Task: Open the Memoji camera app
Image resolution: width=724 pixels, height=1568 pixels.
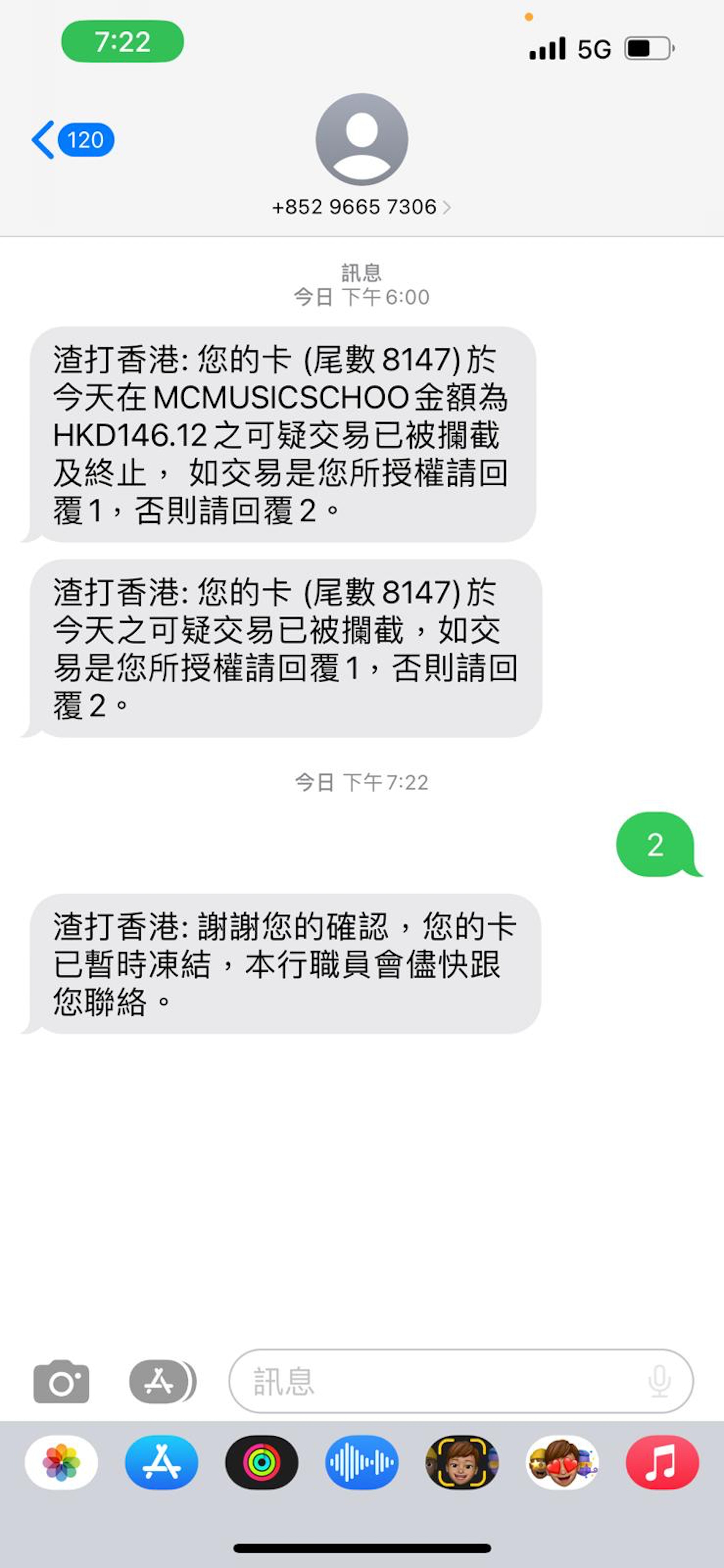Action: [x=462, y=1463]
